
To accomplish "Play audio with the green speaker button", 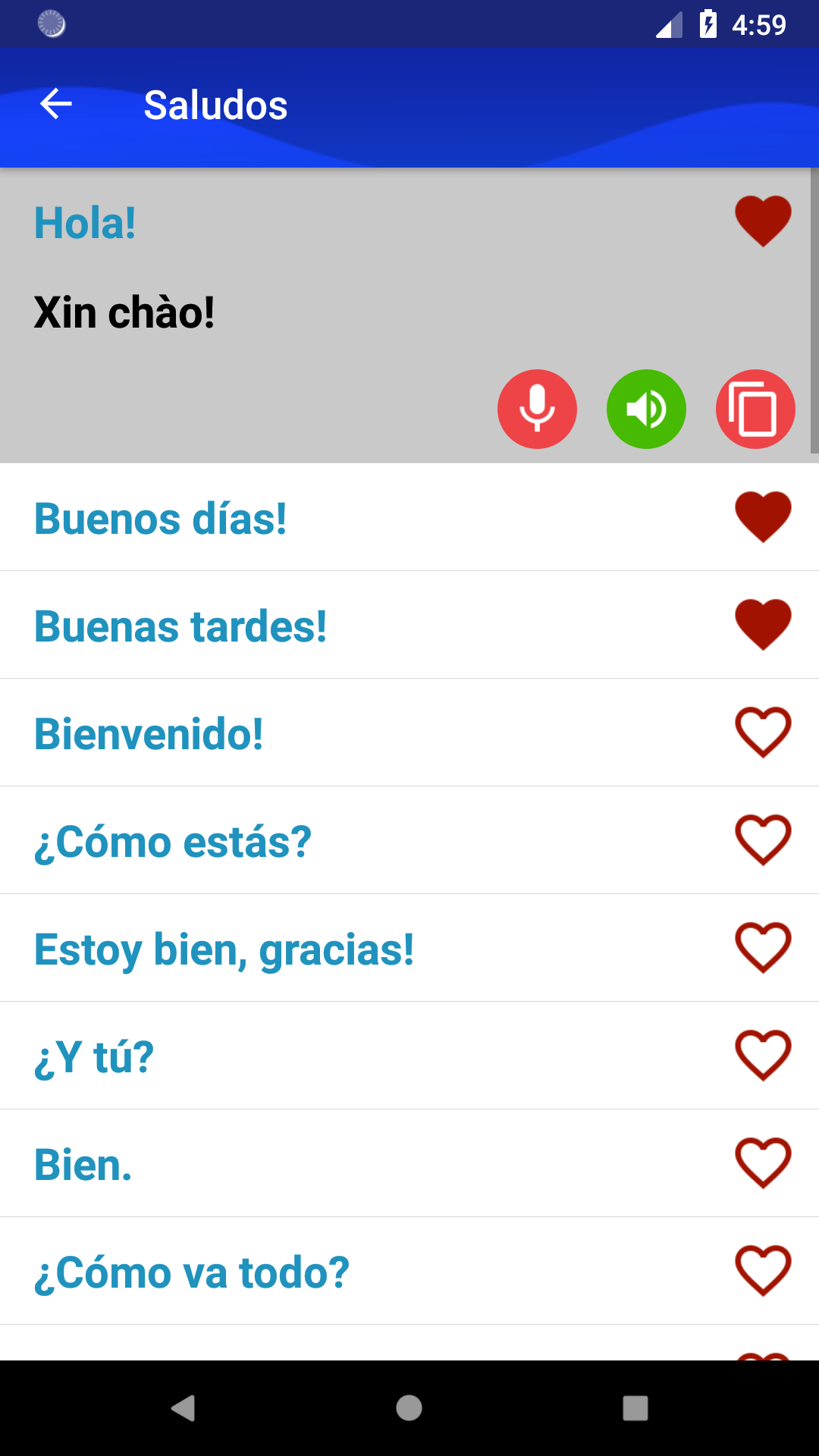I will (x=646, y=409).
